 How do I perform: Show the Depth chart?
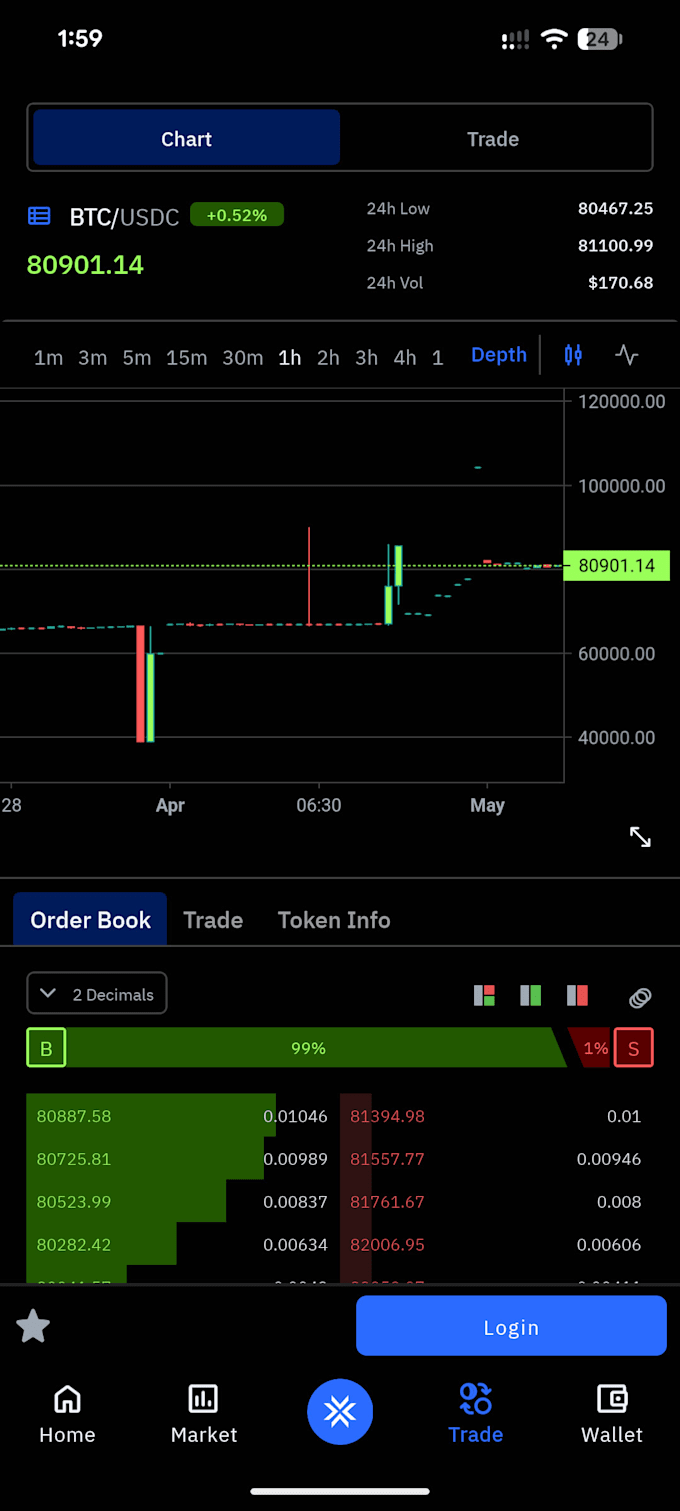click(499, 355)
